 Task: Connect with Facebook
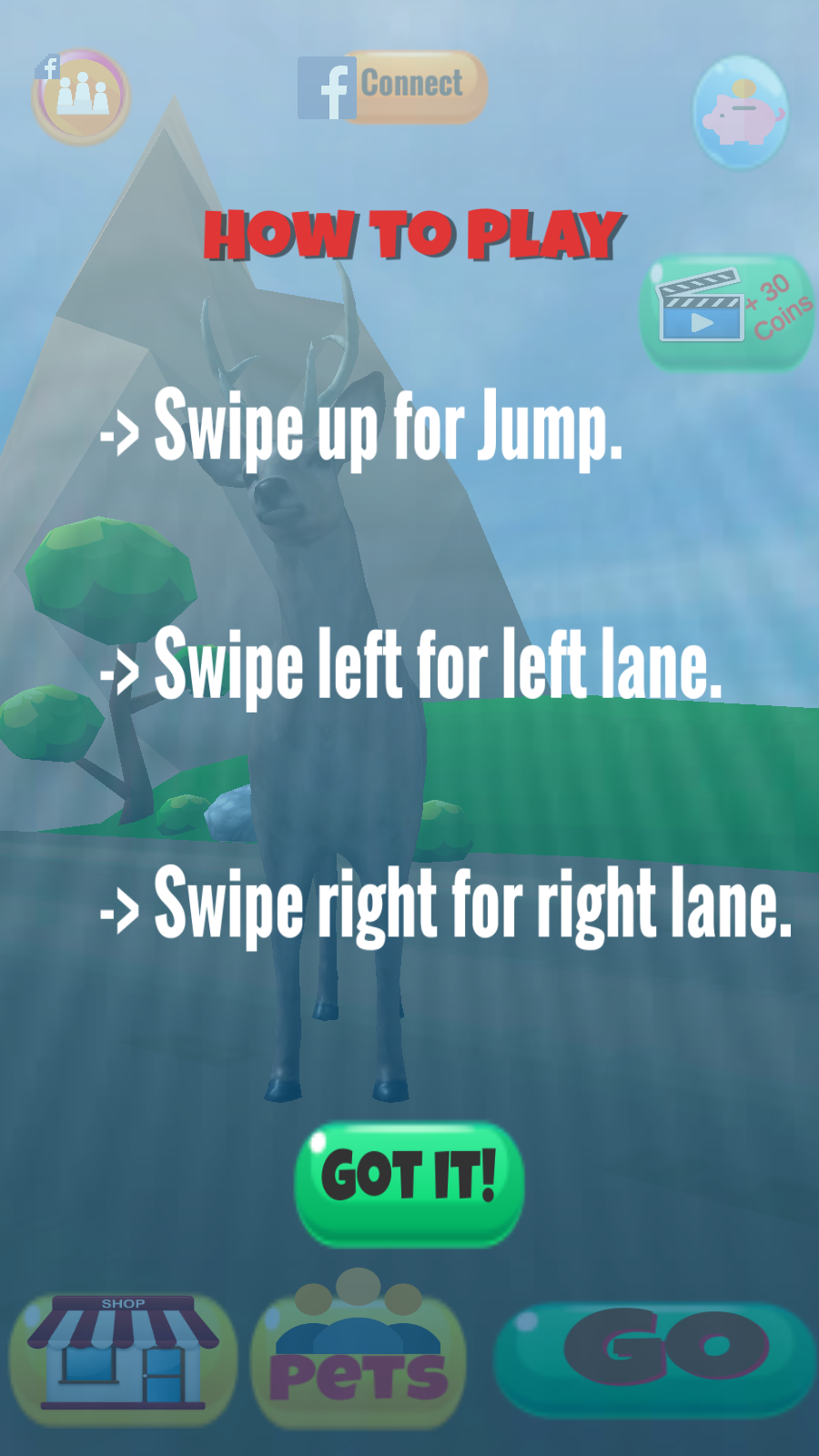(393, 87)
